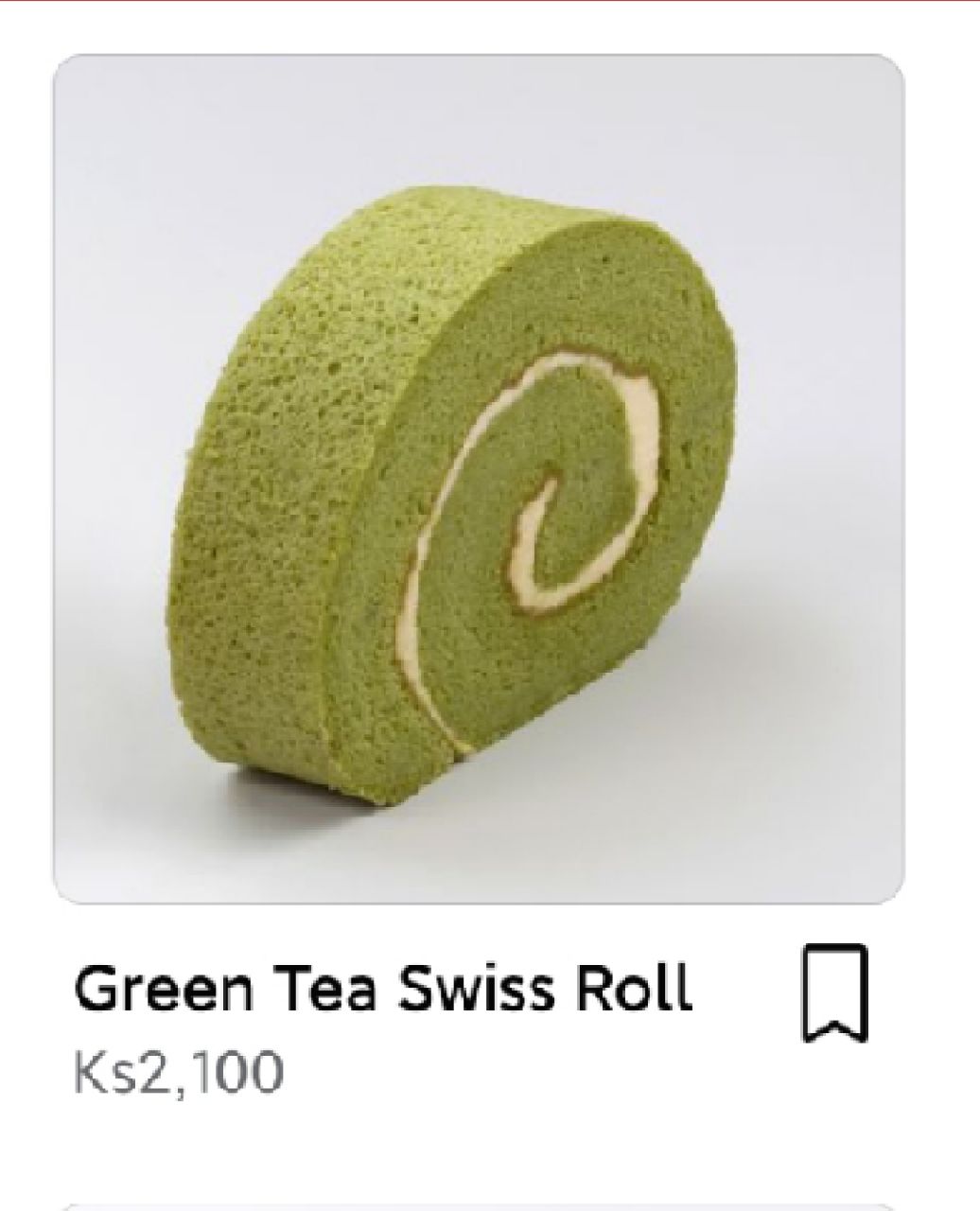Open the Green Tea Swiss Roll product image
The image size is (980, 1211).
479,479
